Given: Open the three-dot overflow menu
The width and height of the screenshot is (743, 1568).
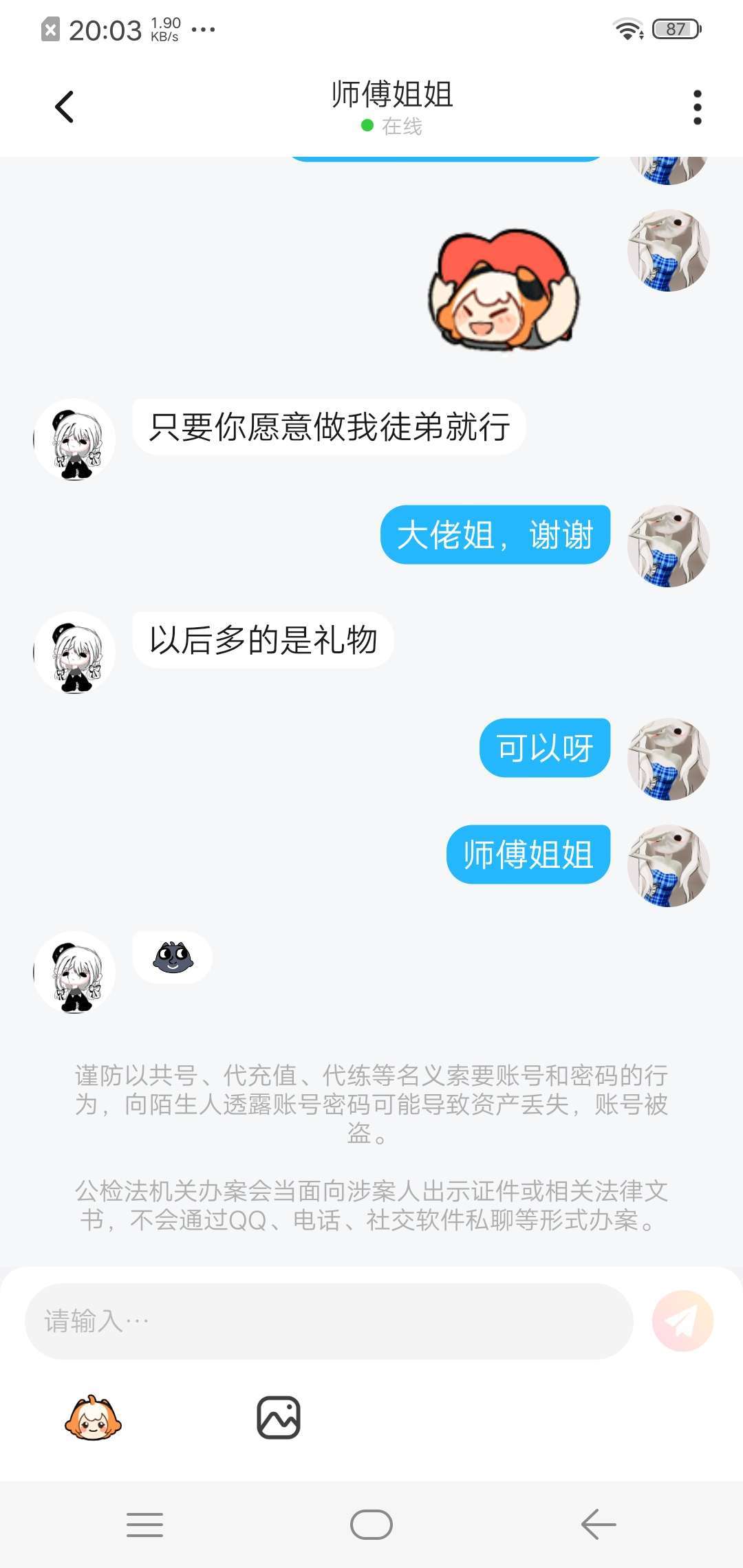Looking at the screenshot, I should pos(697,107).
